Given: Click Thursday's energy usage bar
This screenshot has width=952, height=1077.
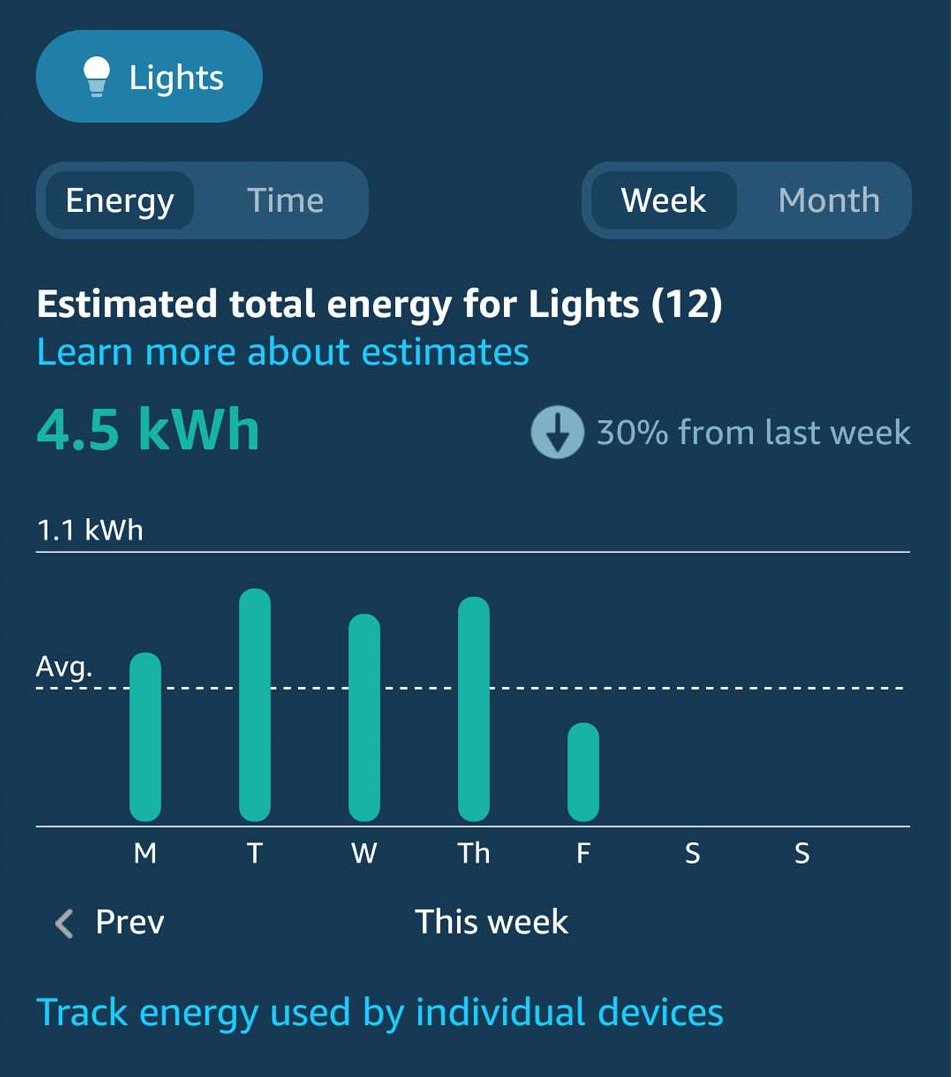Looking at the screenshot, I should (x=474, y=710).
